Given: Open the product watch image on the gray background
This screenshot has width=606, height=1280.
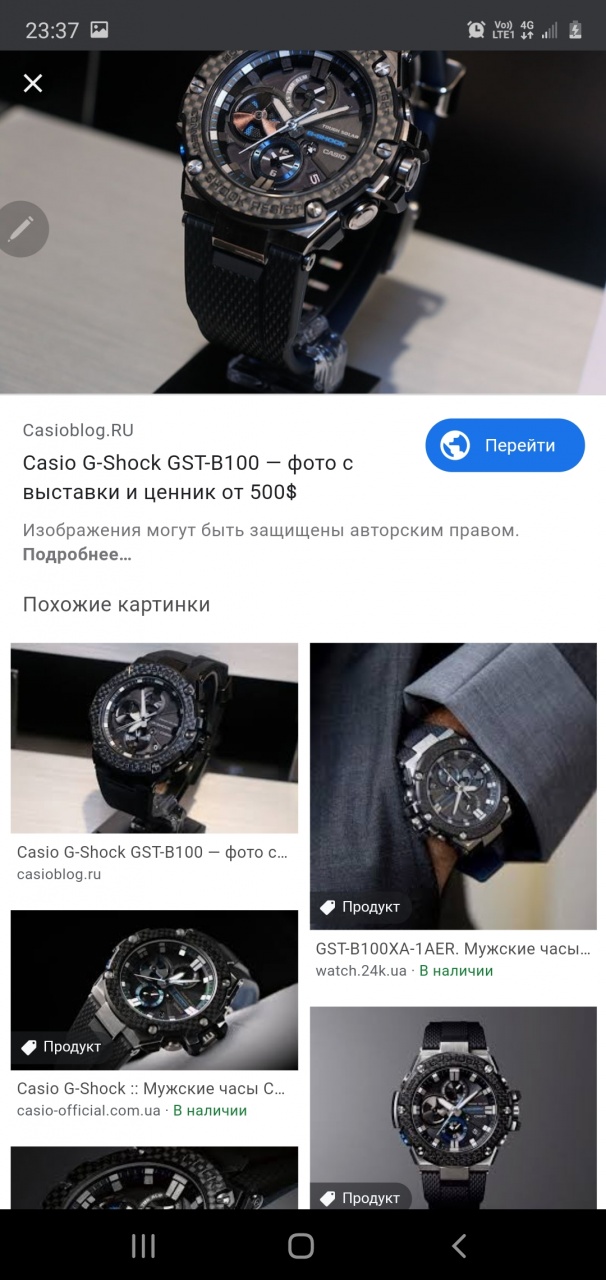Looking at the screenshot, I should [453, 1108].
